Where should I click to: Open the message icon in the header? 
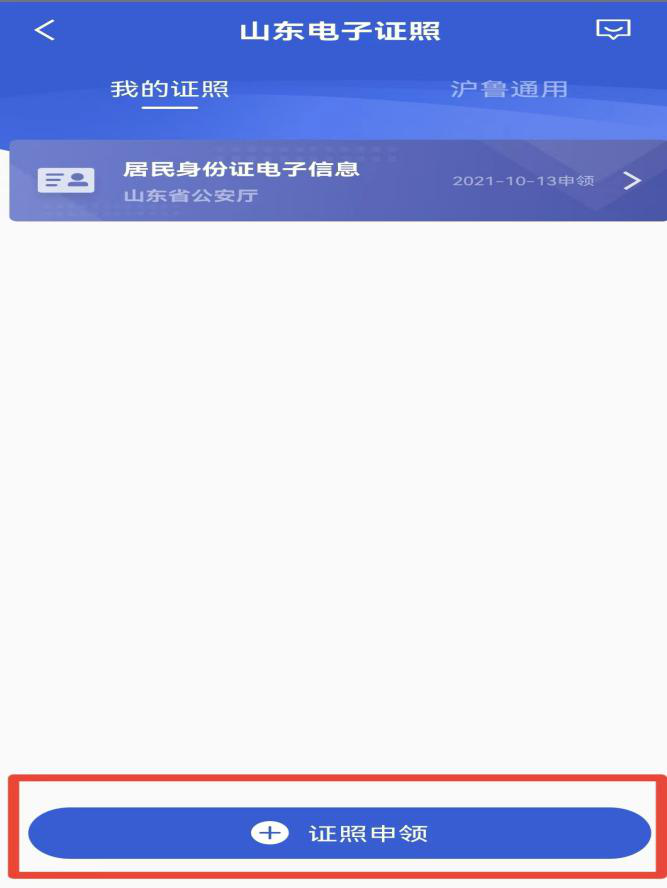612,30
